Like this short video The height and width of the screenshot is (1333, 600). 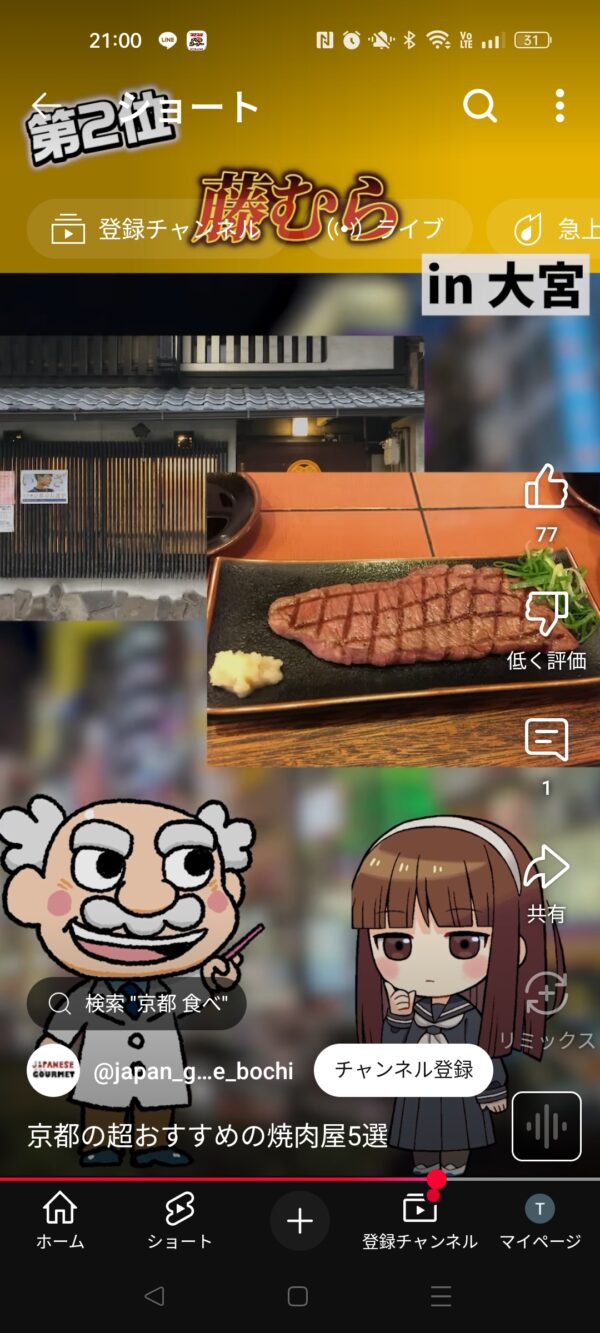point(546,488)
